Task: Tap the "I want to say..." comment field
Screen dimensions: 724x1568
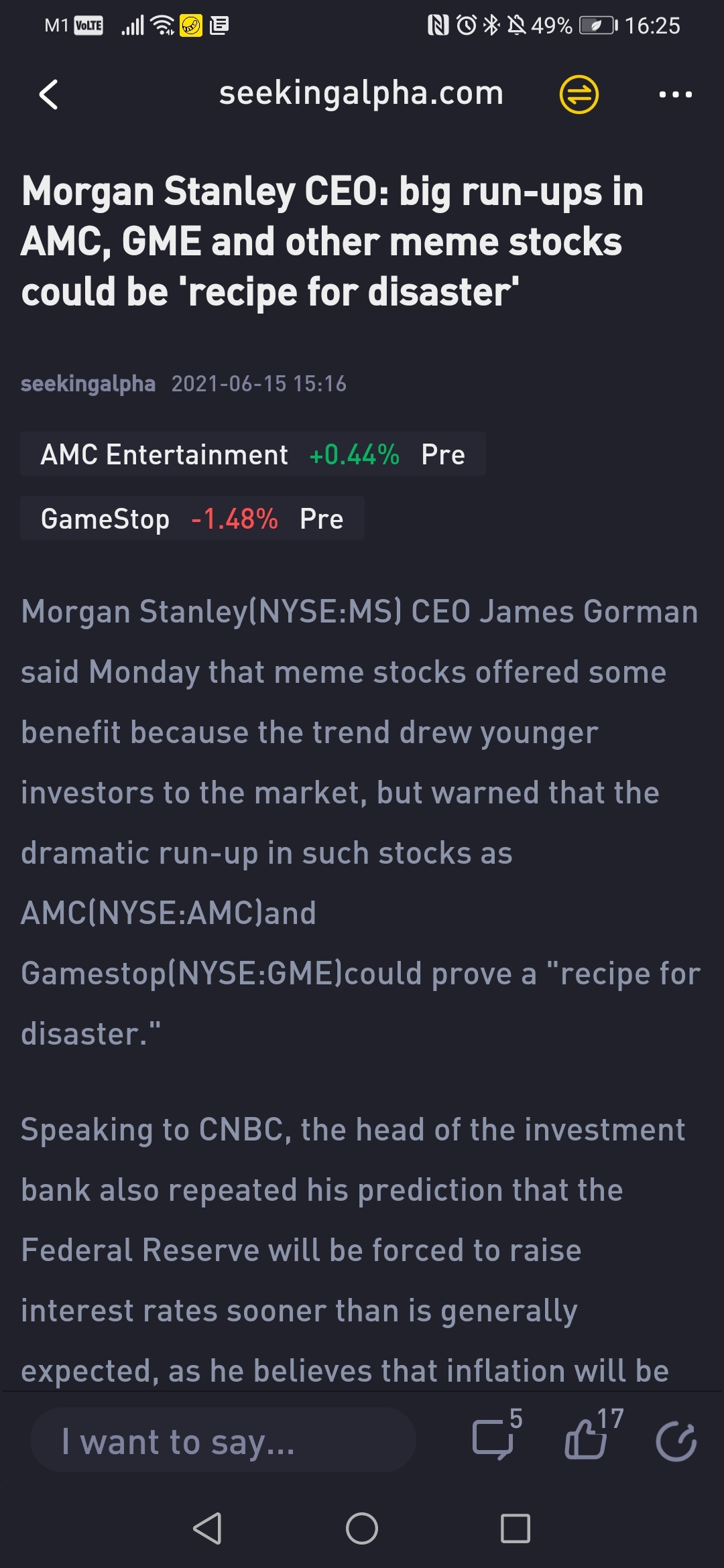Action: click(x=223, y=1440)
